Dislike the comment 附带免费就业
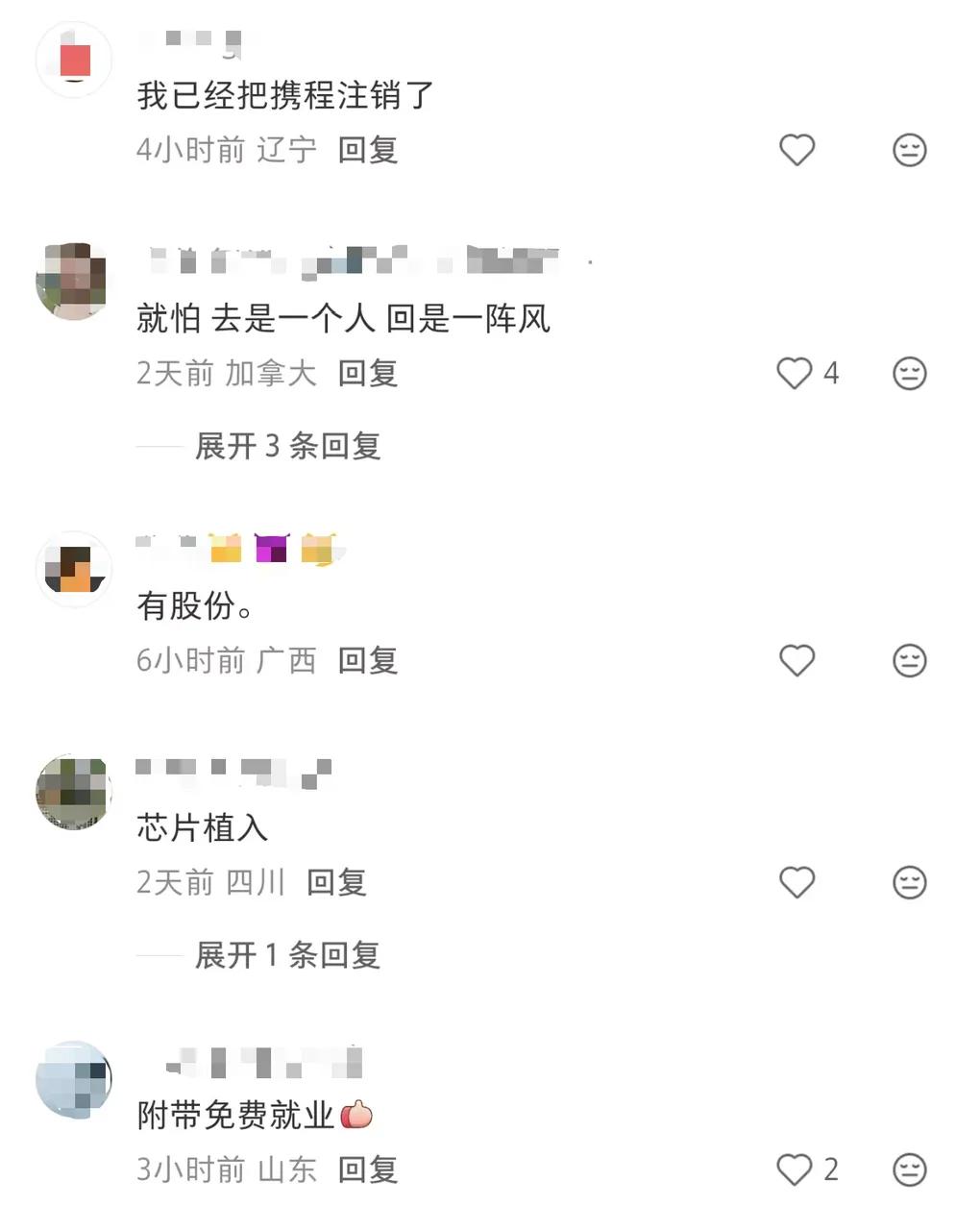This screenshot has width=980, height=1230. (x=909, y=1169)
